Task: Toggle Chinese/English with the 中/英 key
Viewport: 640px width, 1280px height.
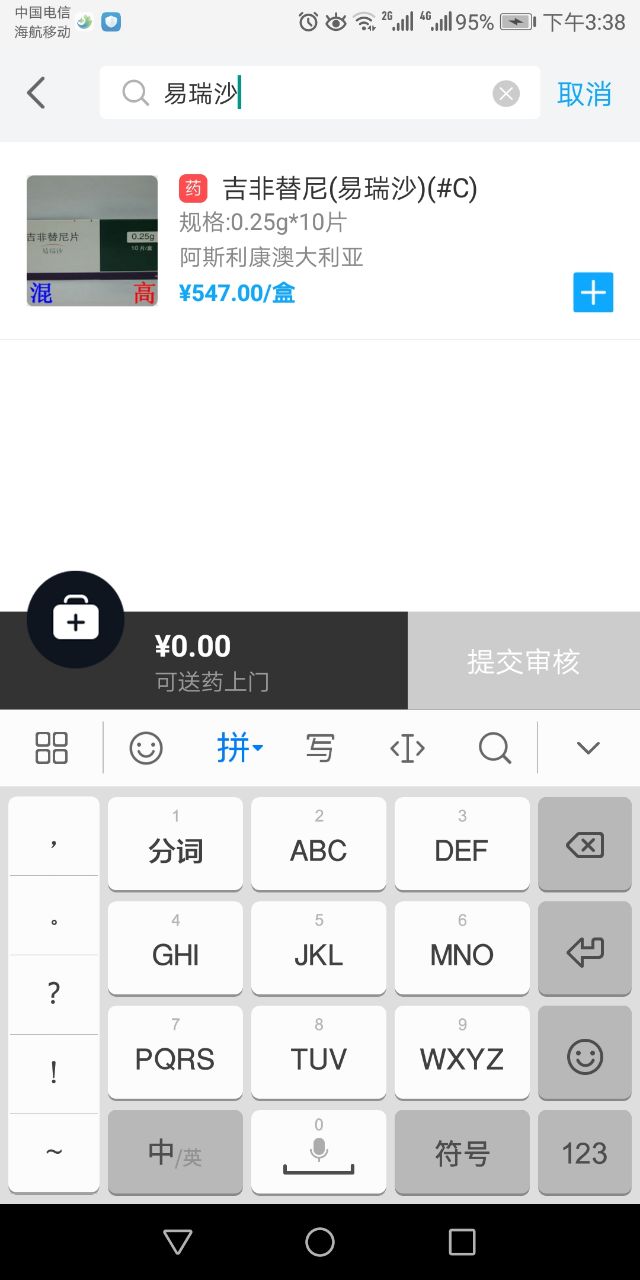Action: click(175, 1153)
